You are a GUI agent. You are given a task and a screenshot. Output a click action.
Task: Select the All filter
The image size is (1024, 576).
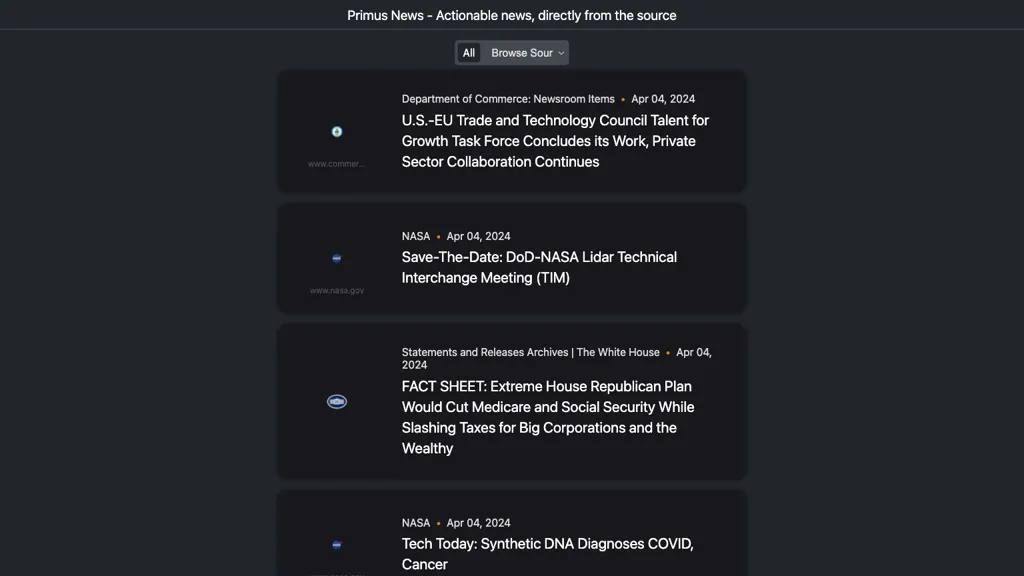pos(468,53)
